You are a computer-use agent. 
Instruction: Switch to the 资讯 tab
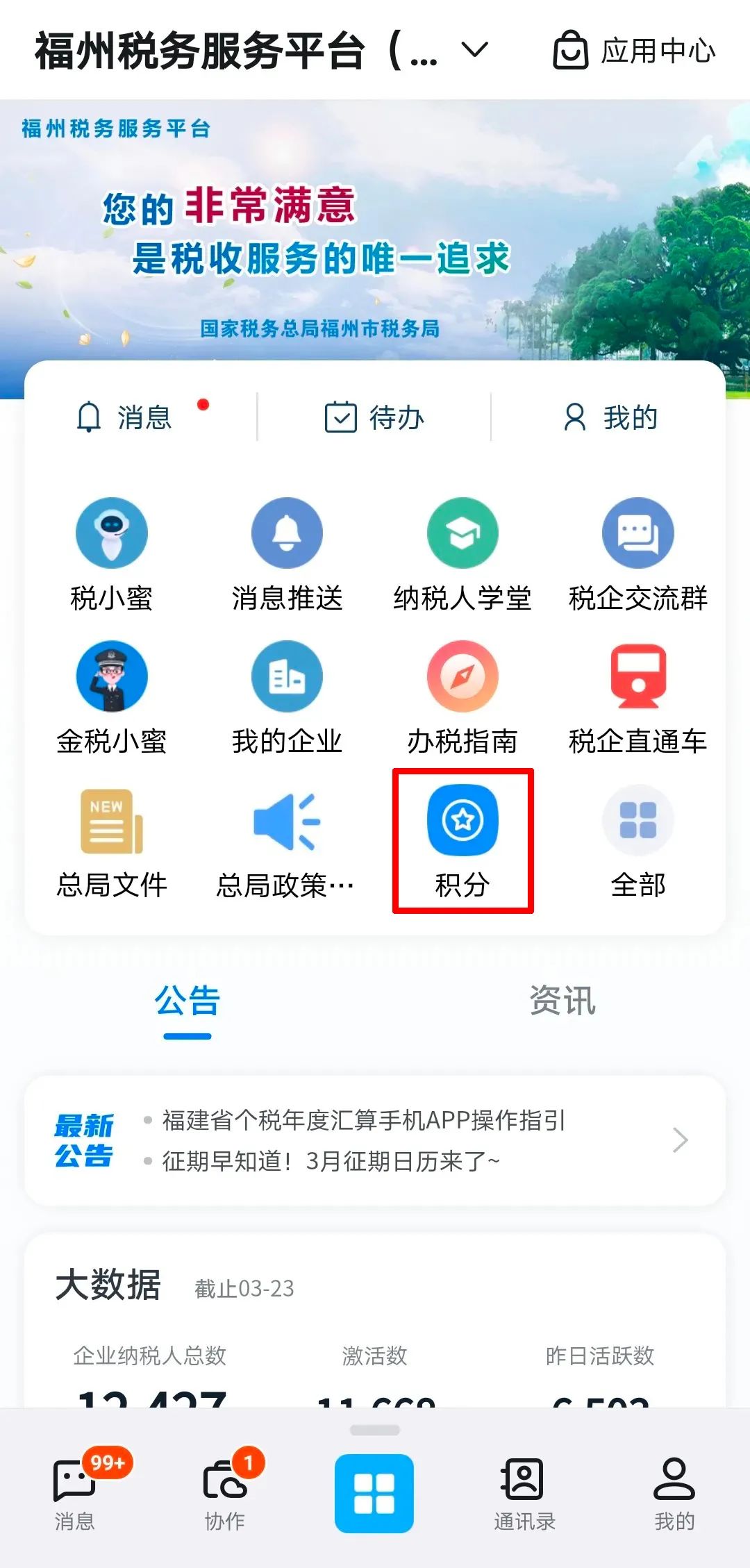[x=562, y=1001]
